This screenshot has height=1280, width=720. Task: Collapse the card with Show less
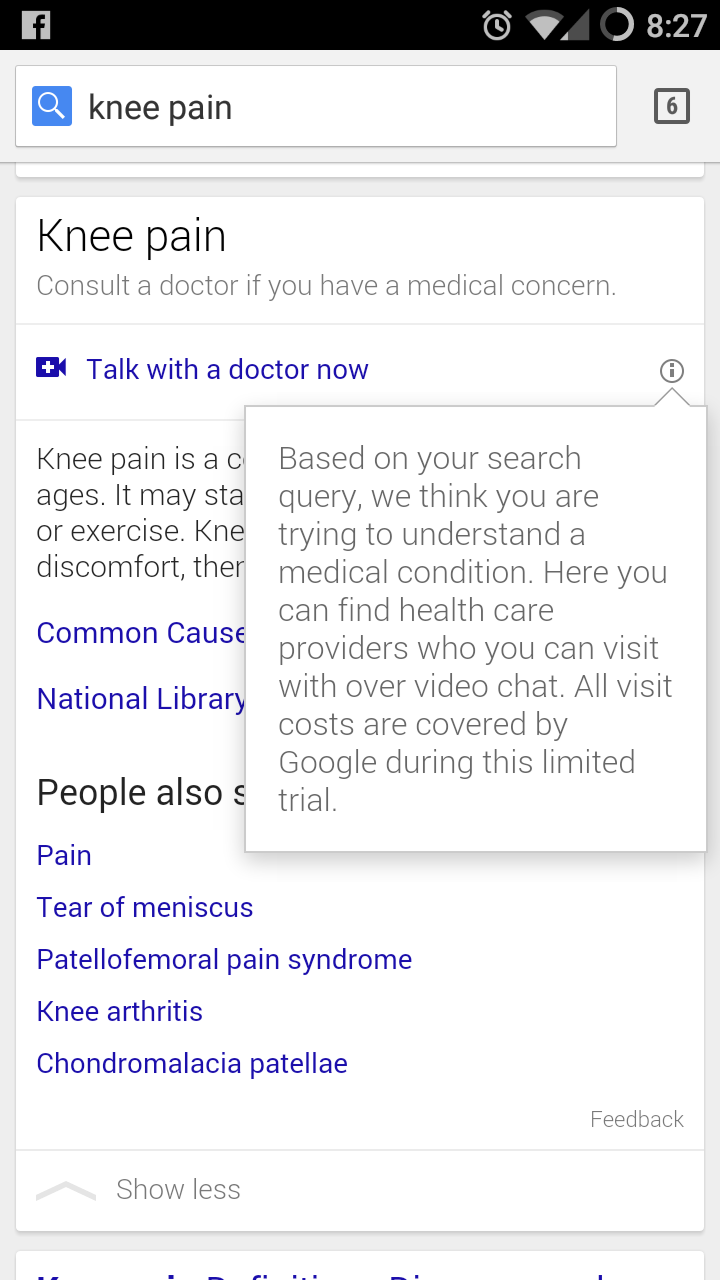tap(178, 1189)
